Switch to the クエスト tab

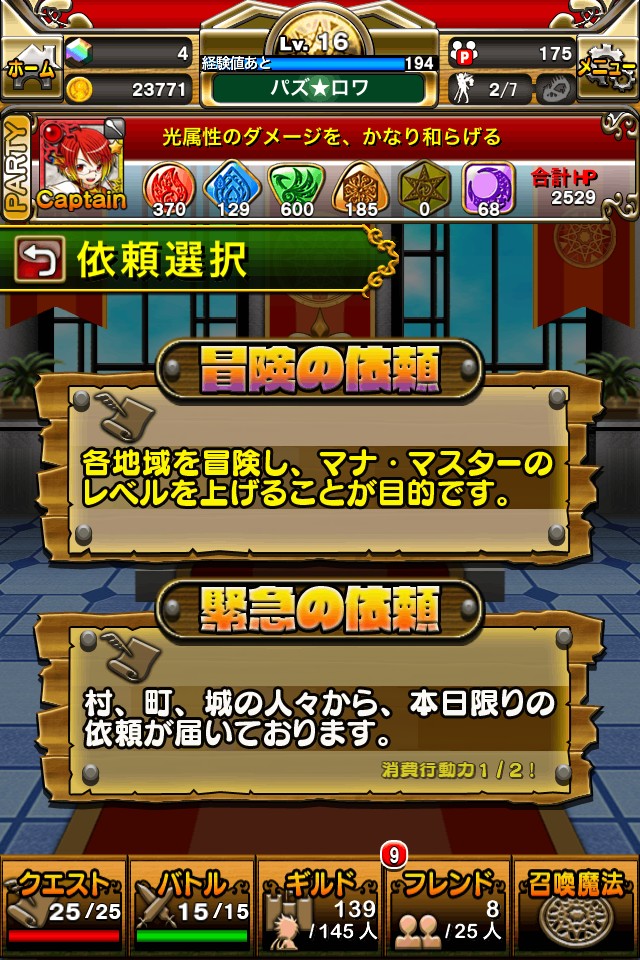click(x=64, y=905)
